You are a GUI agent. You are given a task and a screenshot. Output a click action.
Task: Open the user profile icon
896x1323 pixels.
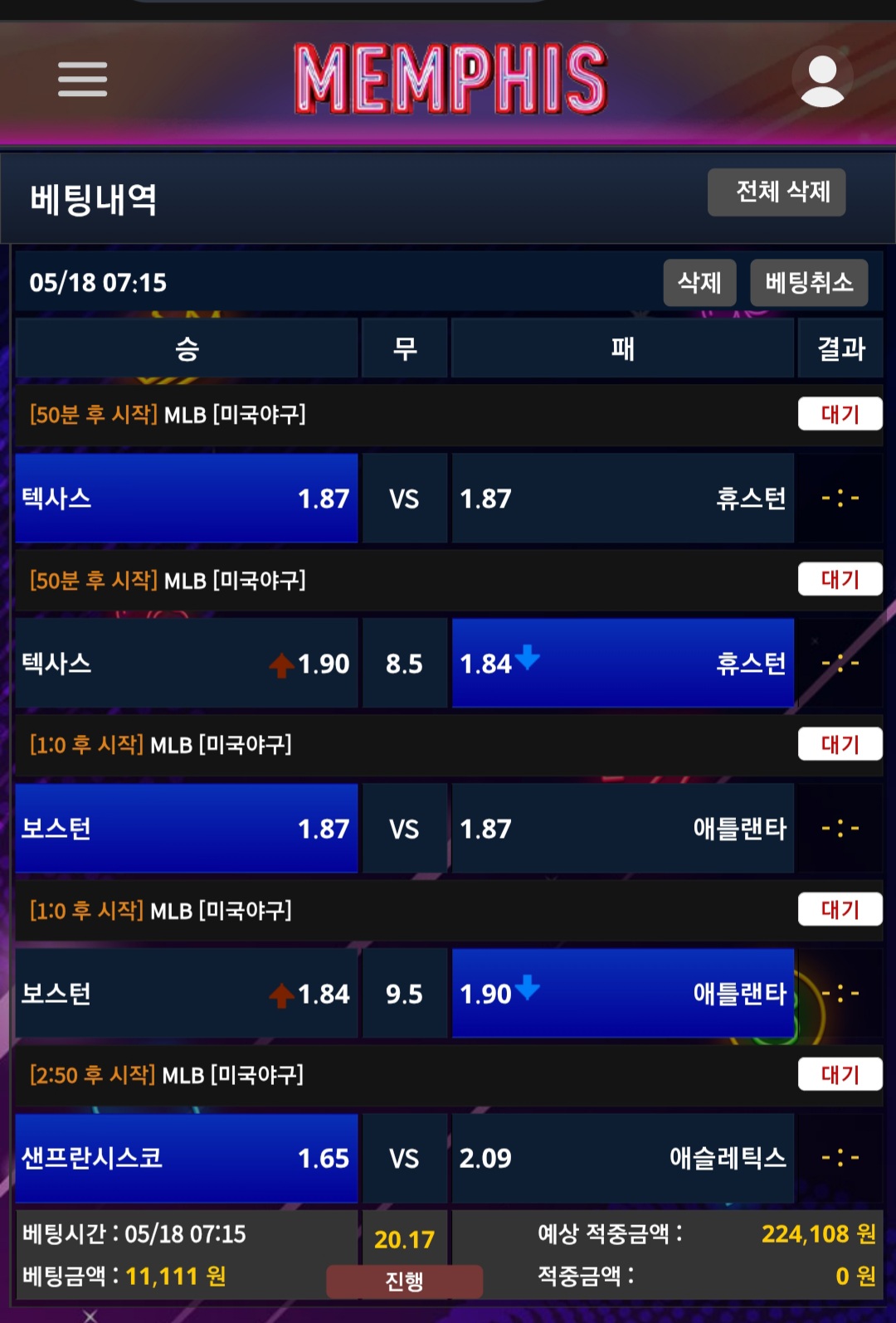(822, 80)
